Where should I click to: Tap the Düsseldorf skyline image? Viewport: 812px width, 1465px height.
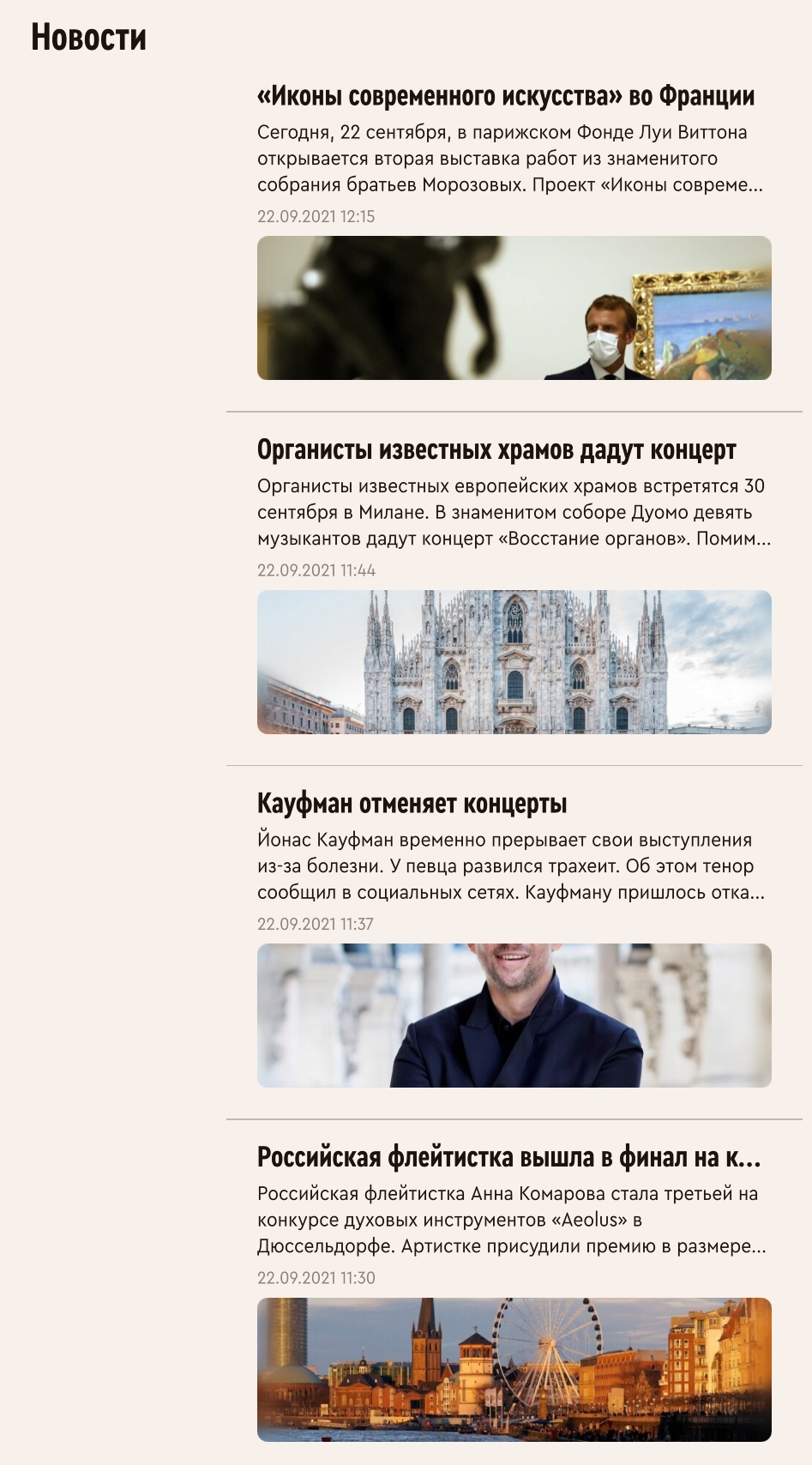pyautogui.click(x=514, y=1369)
